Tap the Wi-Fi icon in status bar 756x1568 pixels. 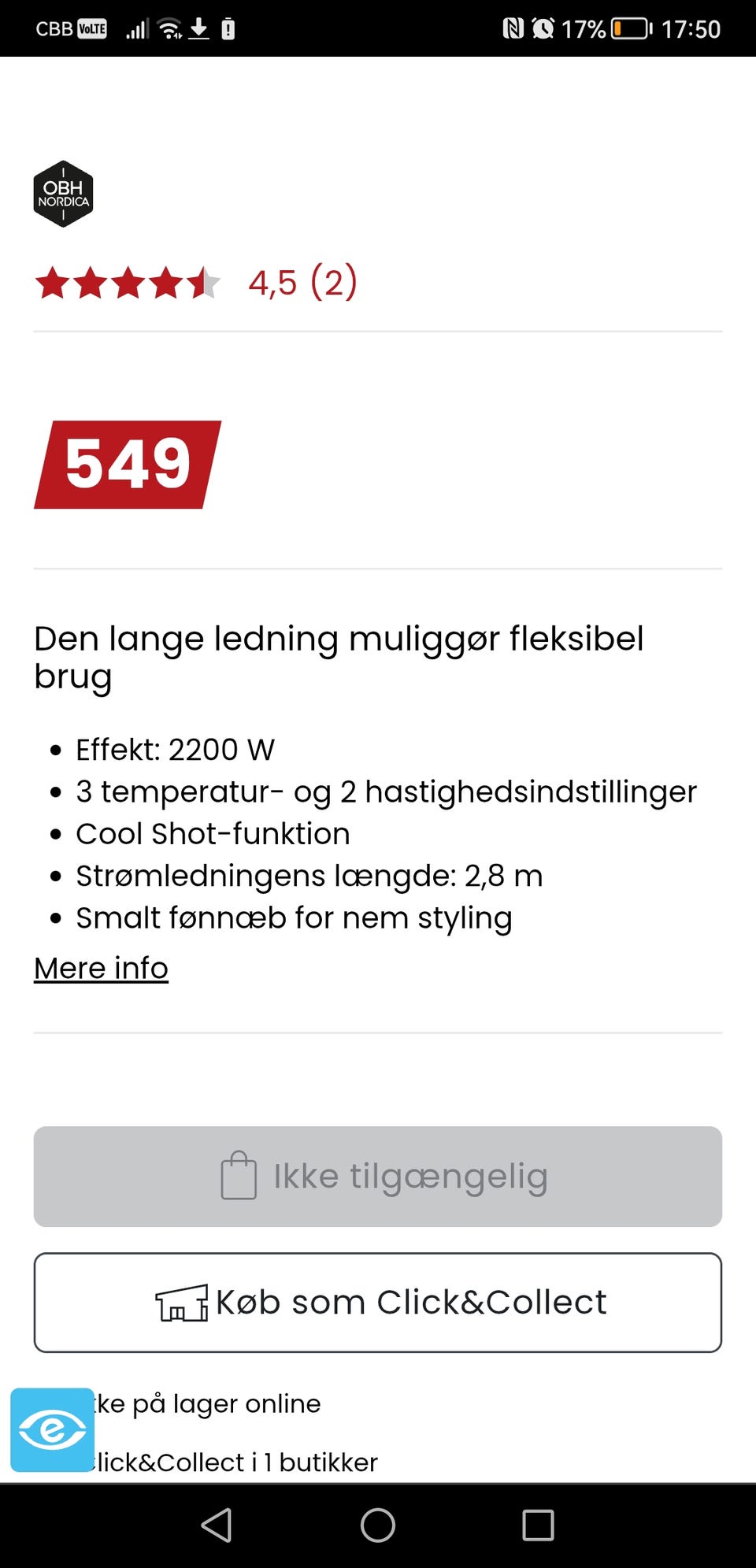[x=169, y=28]
